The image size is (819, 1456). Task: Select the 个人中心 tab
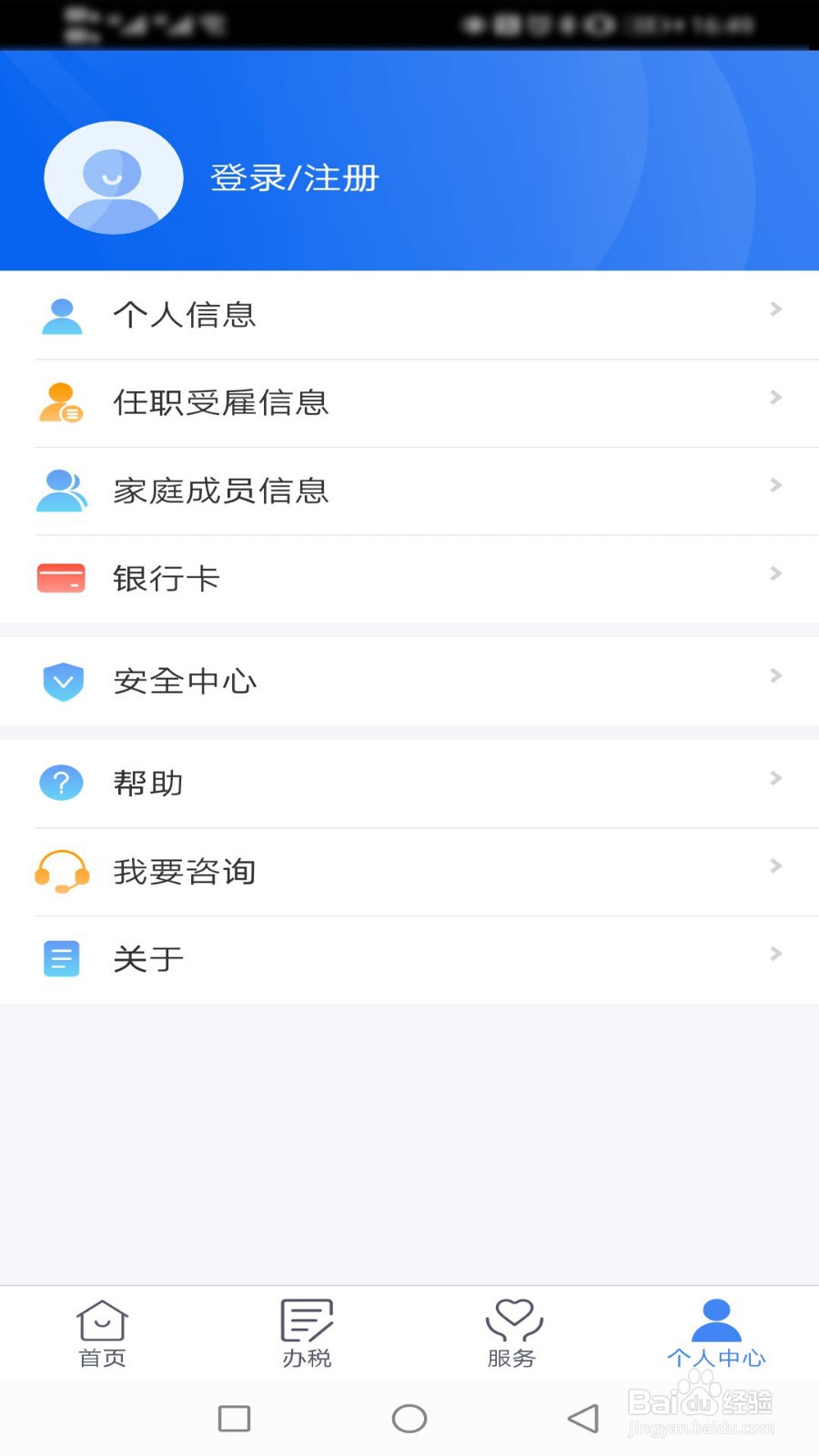[717, 1334]
